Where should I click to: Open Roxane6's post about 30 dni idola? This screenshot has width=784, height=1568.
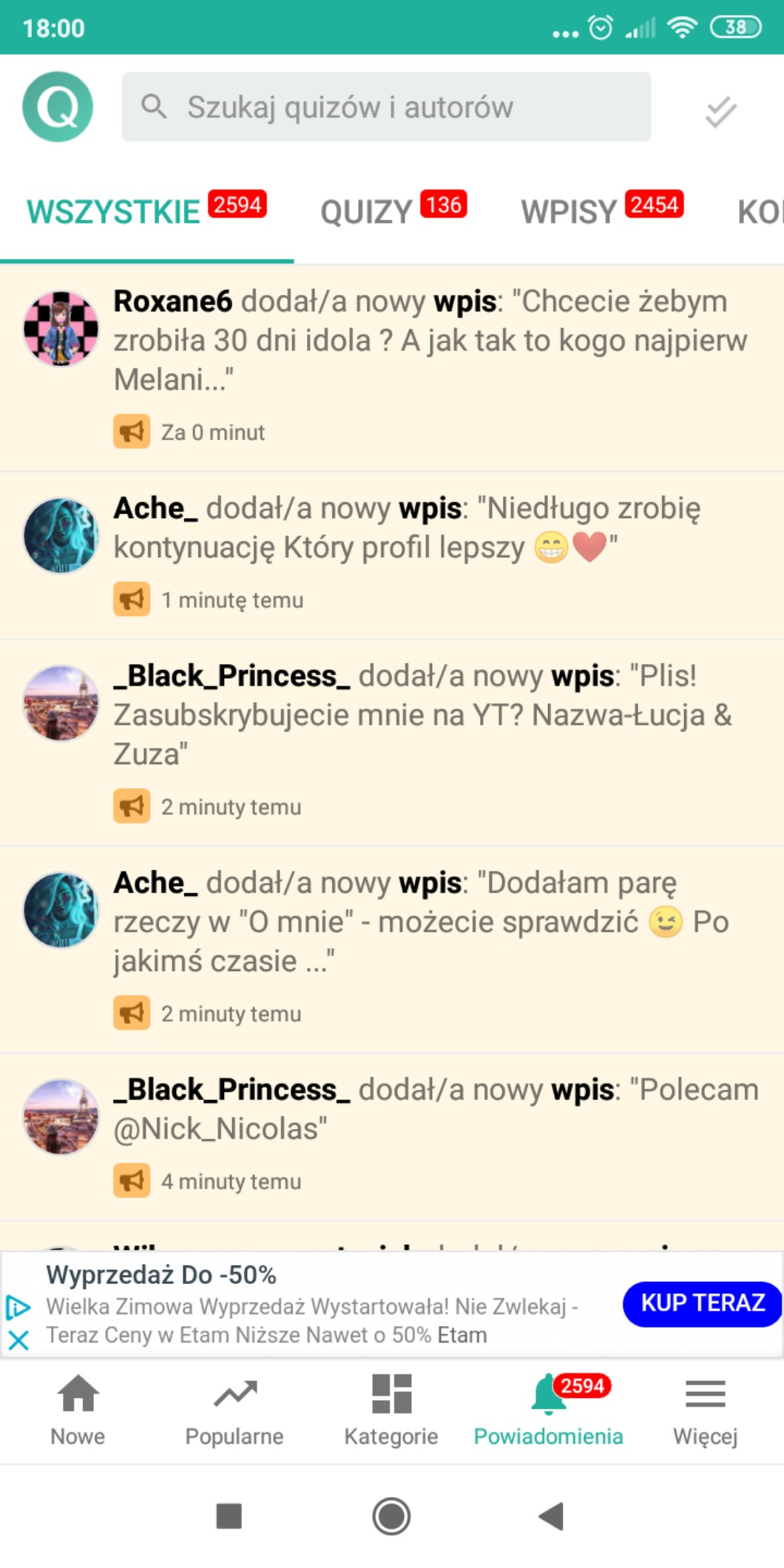pyautogui.click(x=429, y=340)
